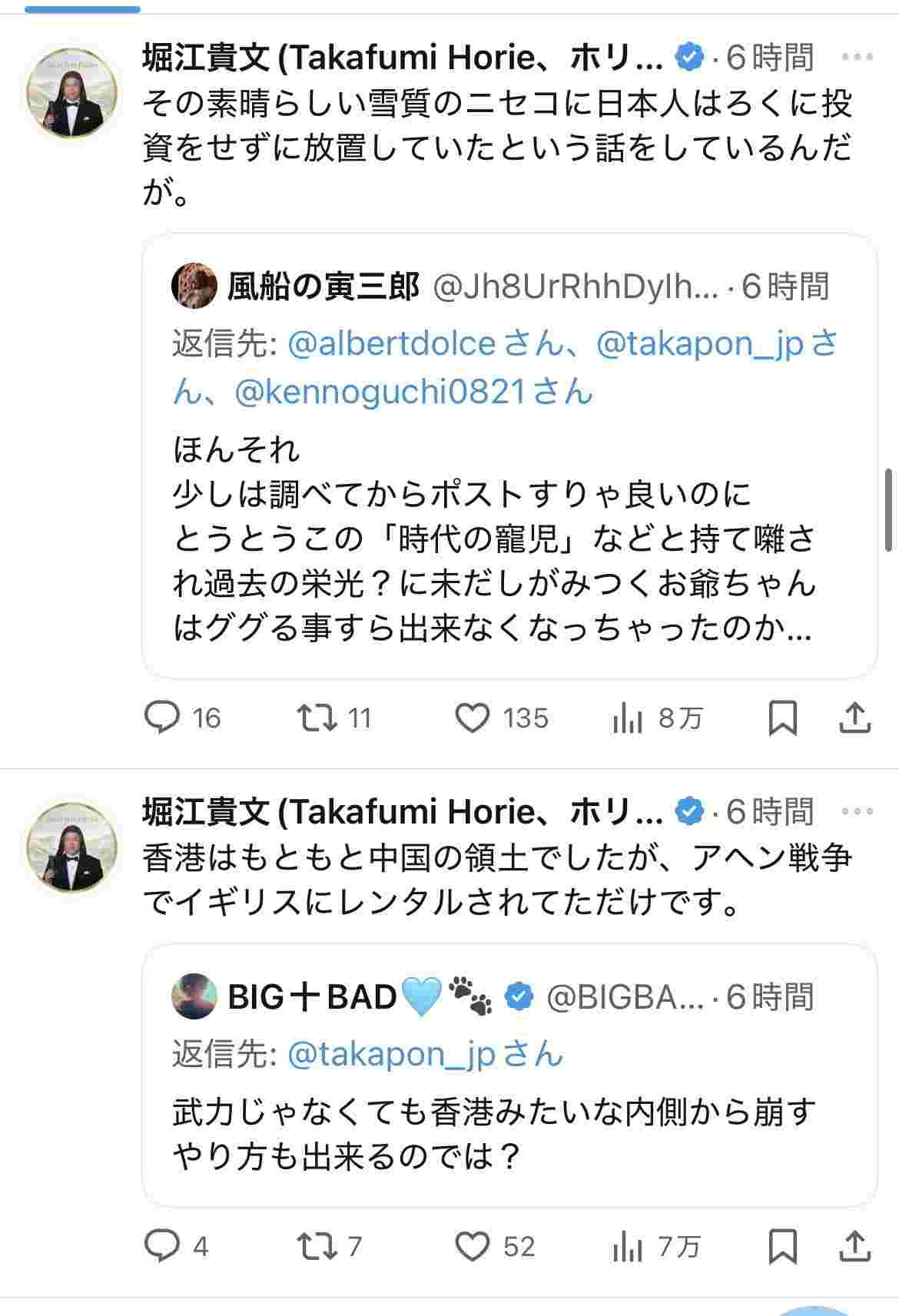Like the post with 52 likes
The height and width of the screenshot is (1316, 899).
click(472, 1245)
